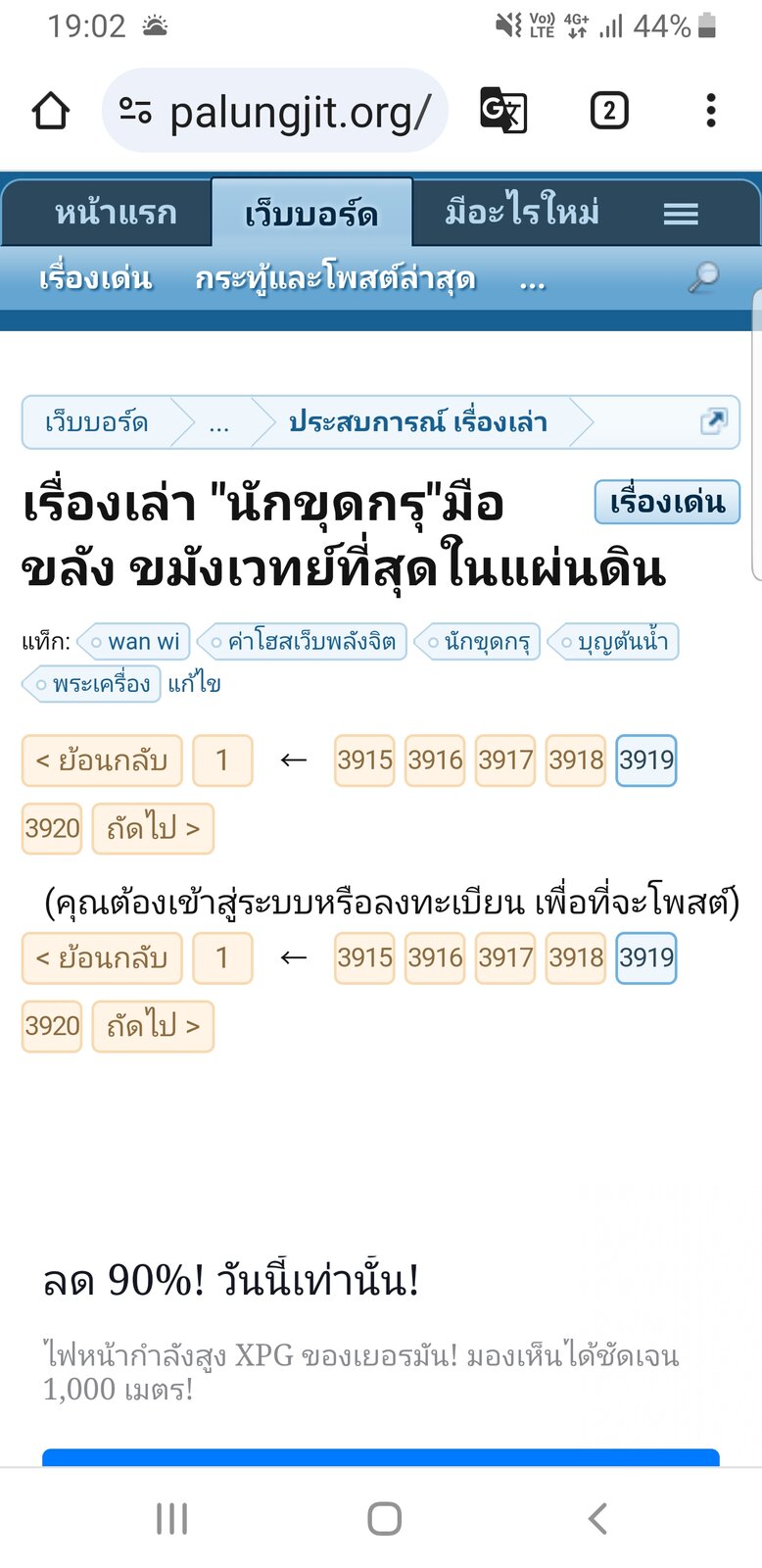
Task: Switch to the หน้าแรก tab
Action: (116, 213)
